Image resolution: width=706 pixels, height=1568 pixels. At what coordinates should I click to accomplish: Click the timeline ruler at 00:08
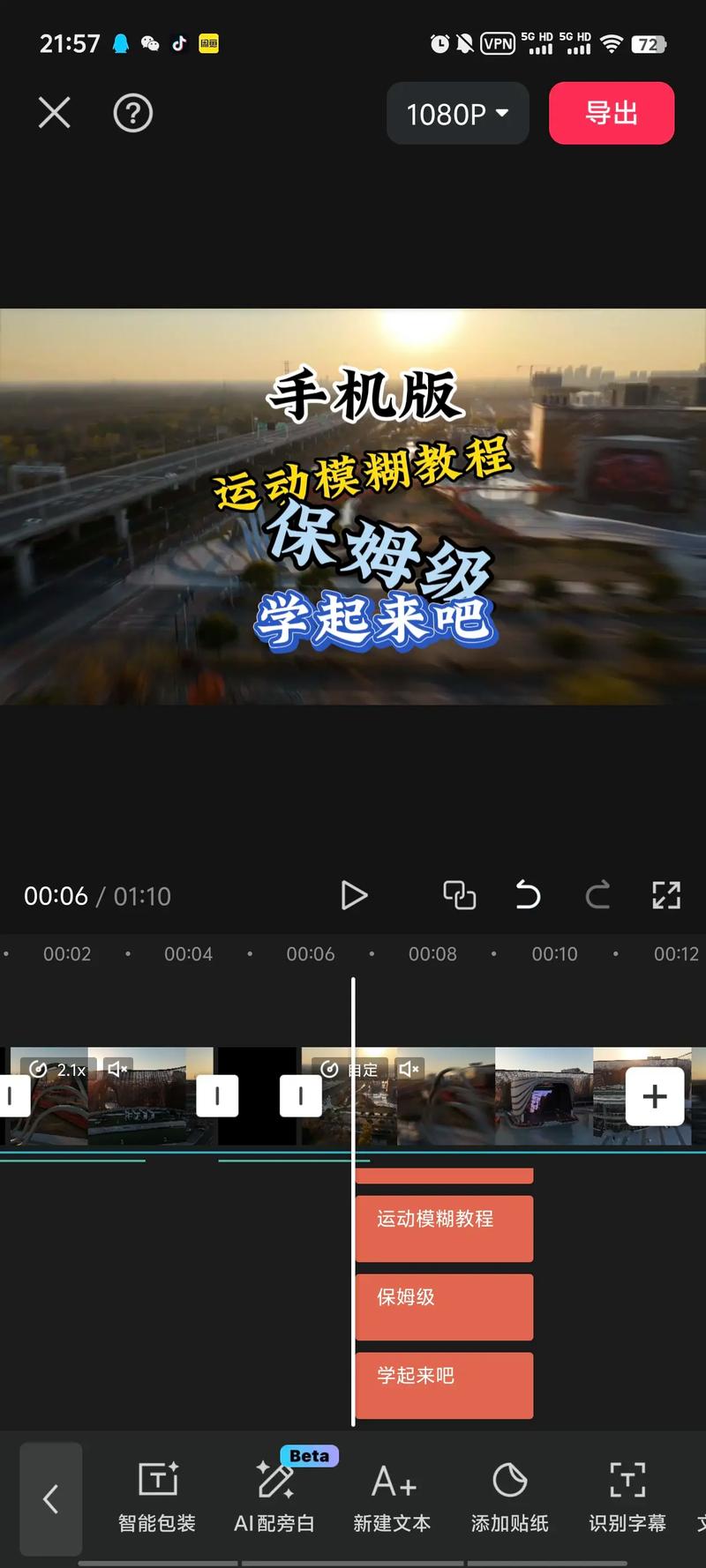[432, 953]
